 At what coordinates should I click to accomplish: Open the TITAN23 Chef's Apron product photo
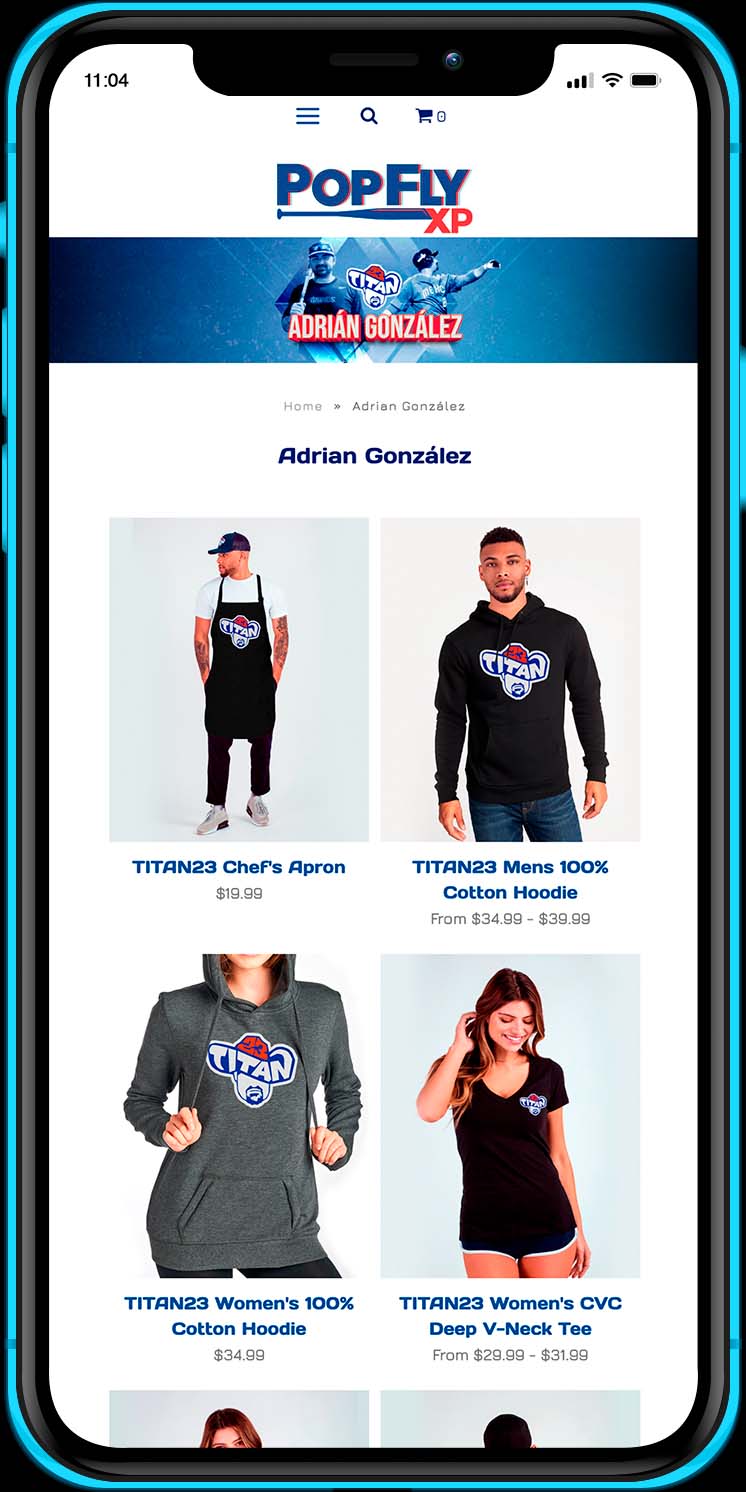[239, 679]
